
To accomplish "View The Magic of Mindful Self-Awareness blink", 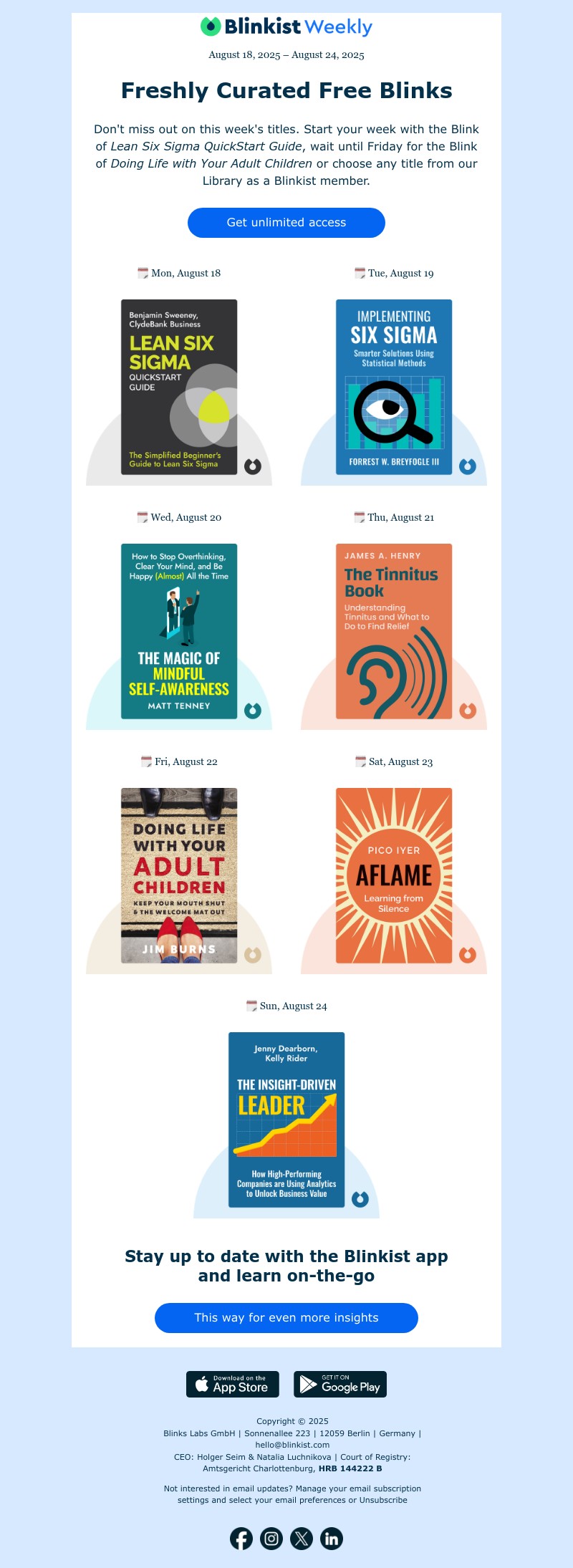I will 179,631.
